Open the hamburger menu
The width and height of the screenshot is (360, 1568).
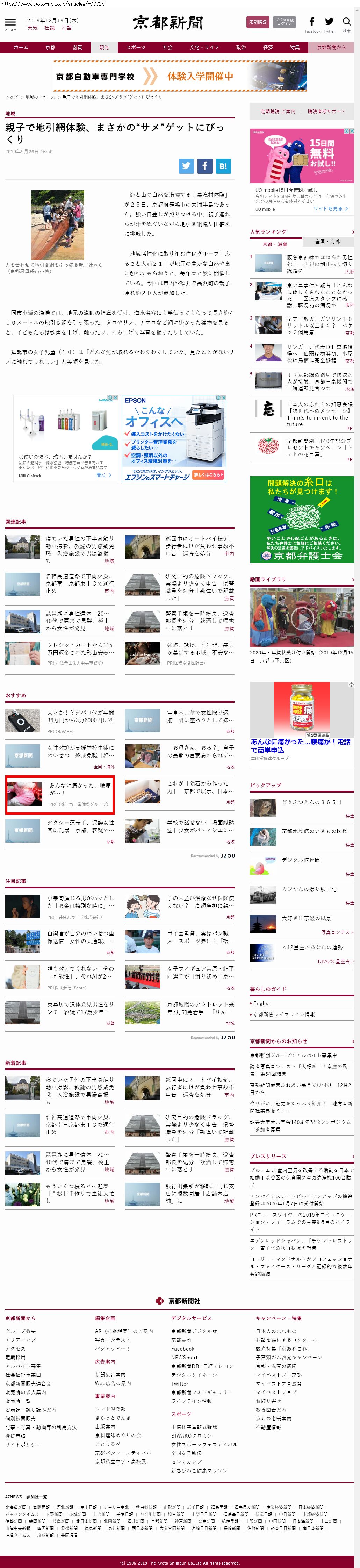tap(10, 22)
